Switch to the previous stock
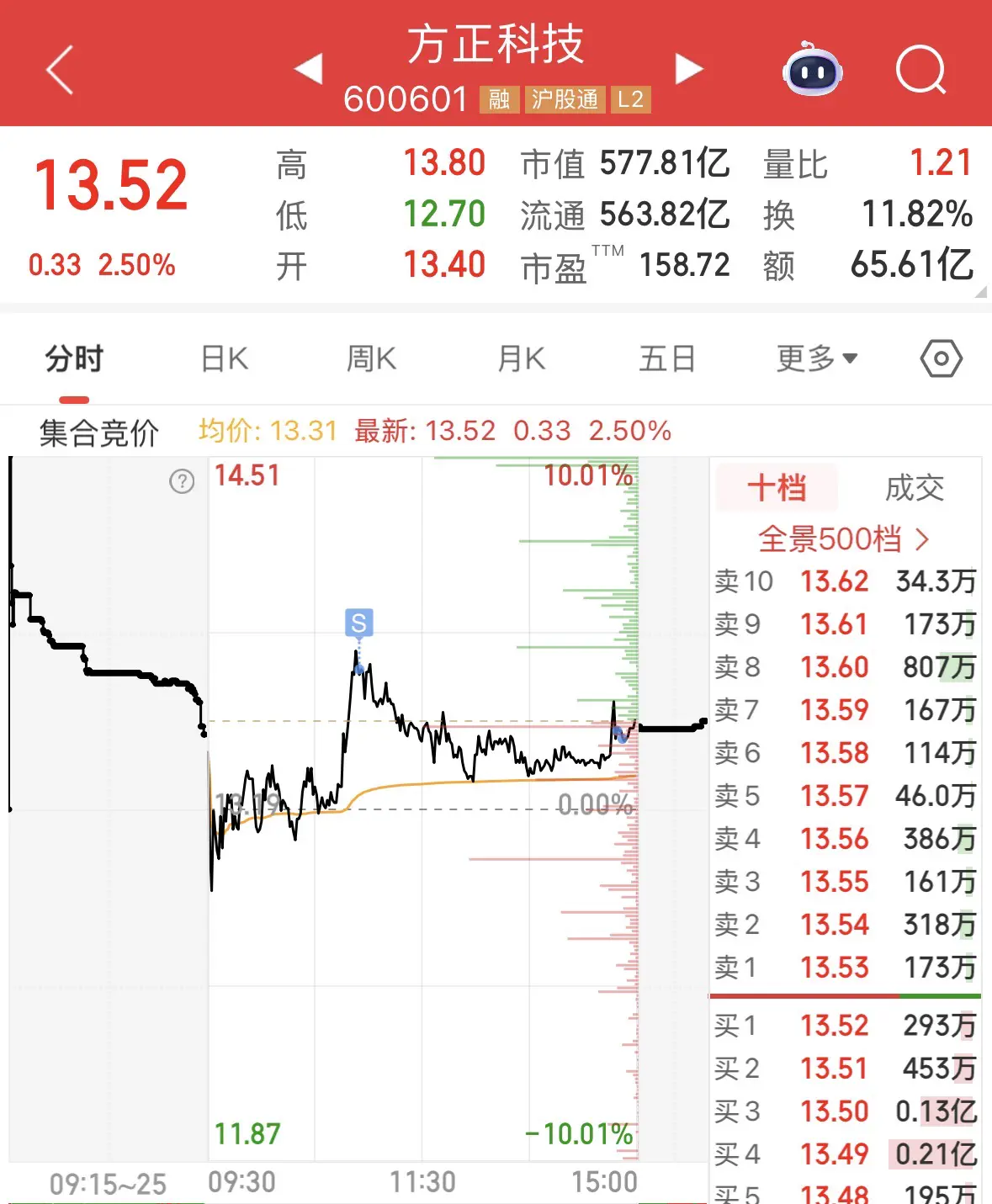The image size is (992, 1204). 309,69
